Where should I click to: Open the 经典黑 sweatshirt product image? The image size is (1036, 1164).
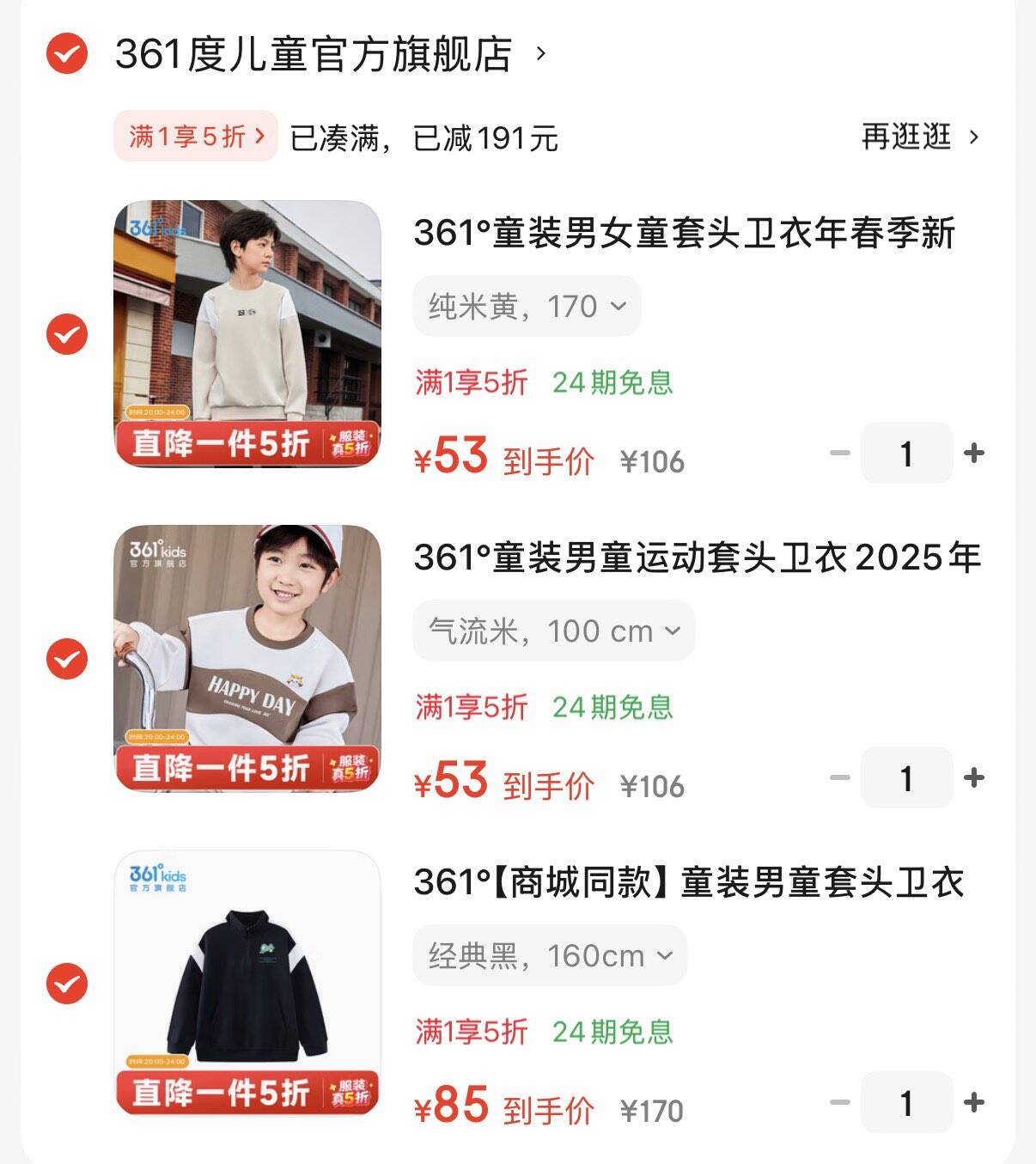[247, 984]
